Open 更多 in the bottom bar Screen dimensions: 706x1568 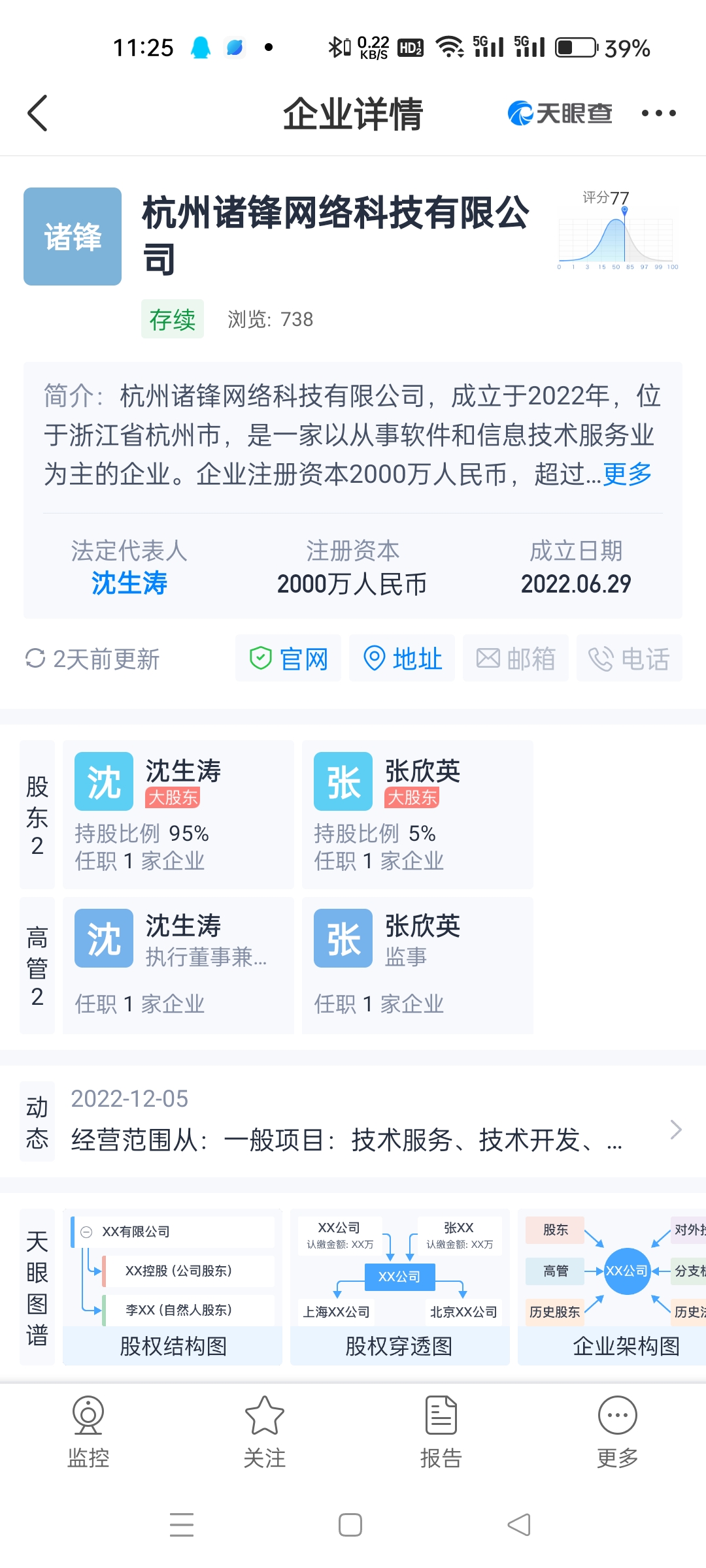point(618,1432)
